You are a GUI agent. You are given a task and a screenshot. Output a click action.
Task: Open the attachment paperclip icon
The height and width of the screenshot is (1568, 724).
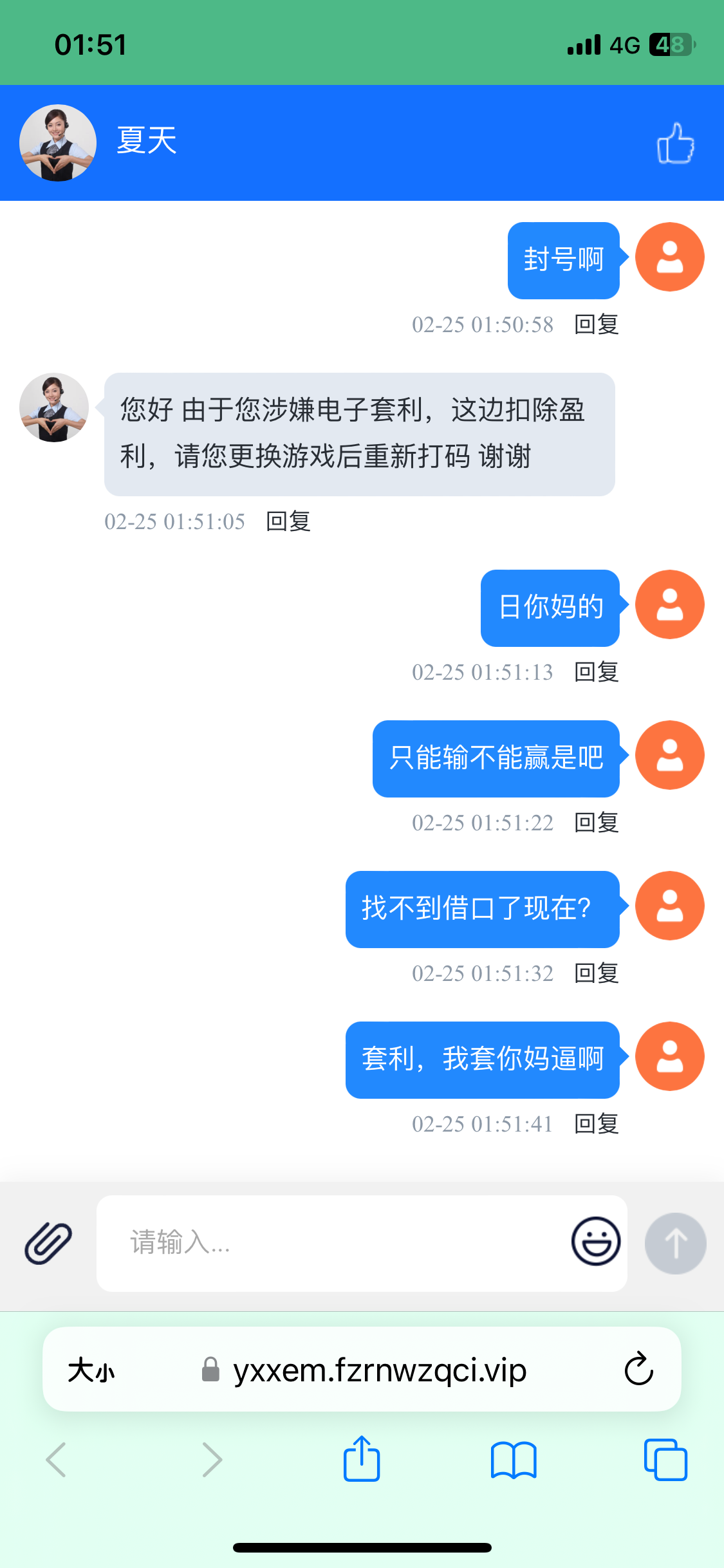(46, 1242)
